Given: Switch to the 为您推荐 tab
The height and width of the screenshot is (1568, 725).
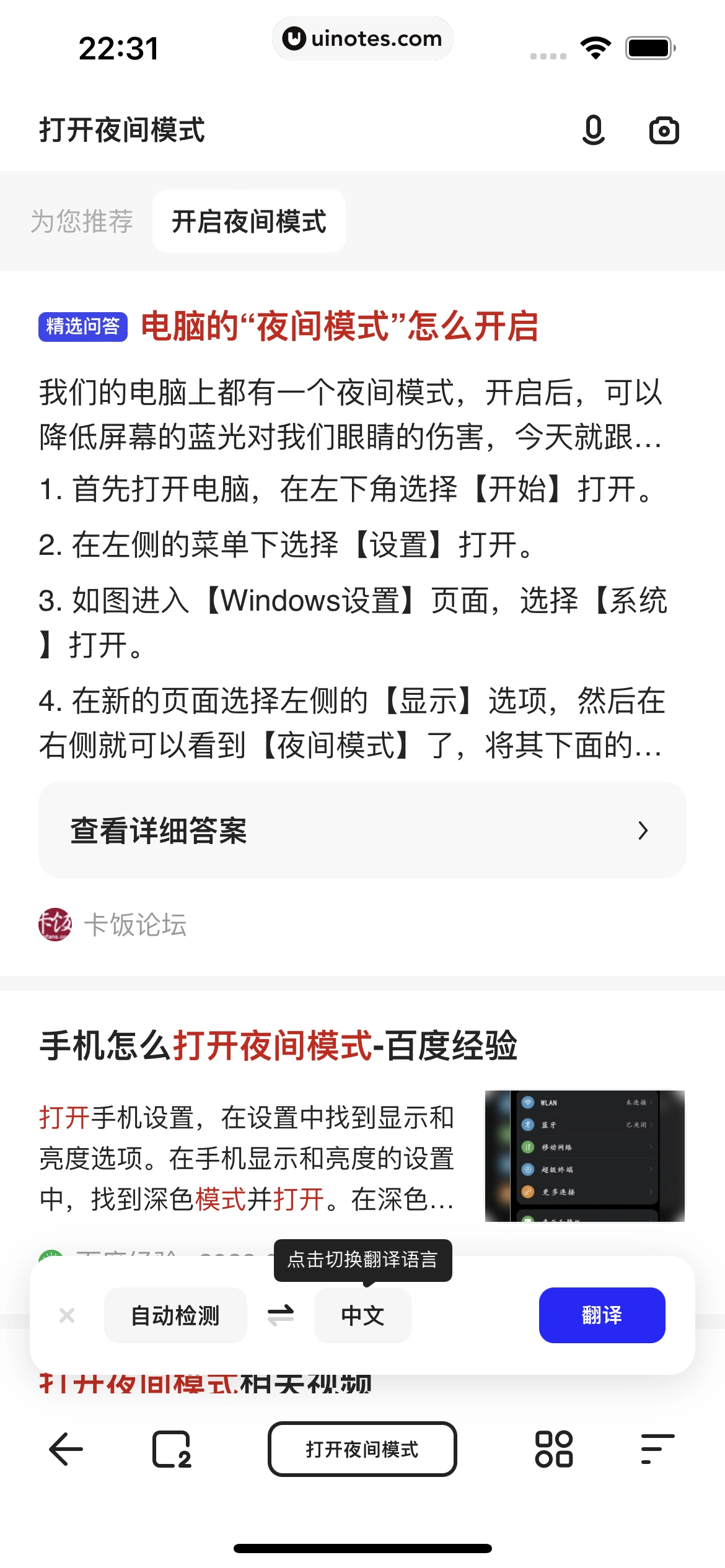Looking at the screenshot, I should click(82, 221).
